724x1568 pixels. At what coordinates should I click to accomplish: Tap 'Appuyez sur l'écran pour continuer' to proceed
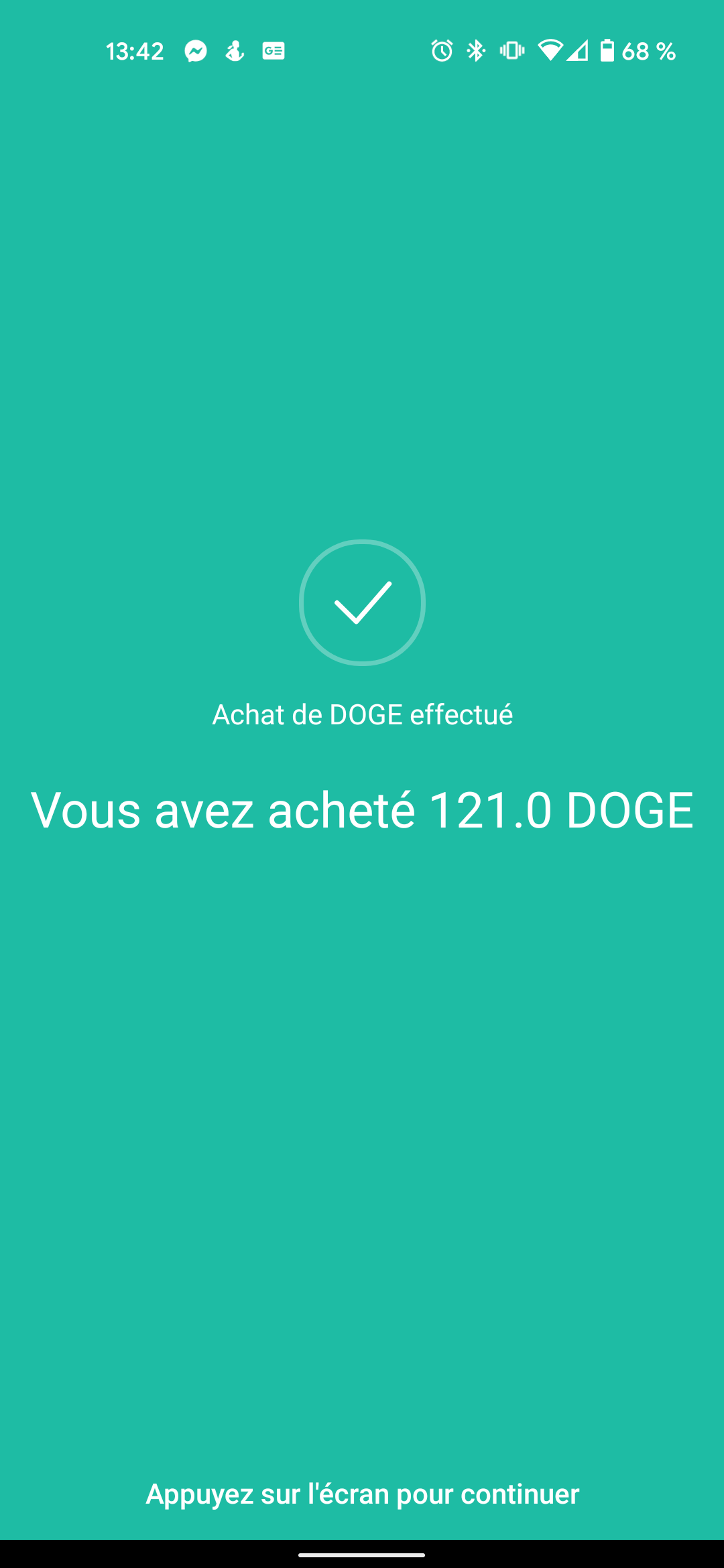click(x=362, y=1494)
